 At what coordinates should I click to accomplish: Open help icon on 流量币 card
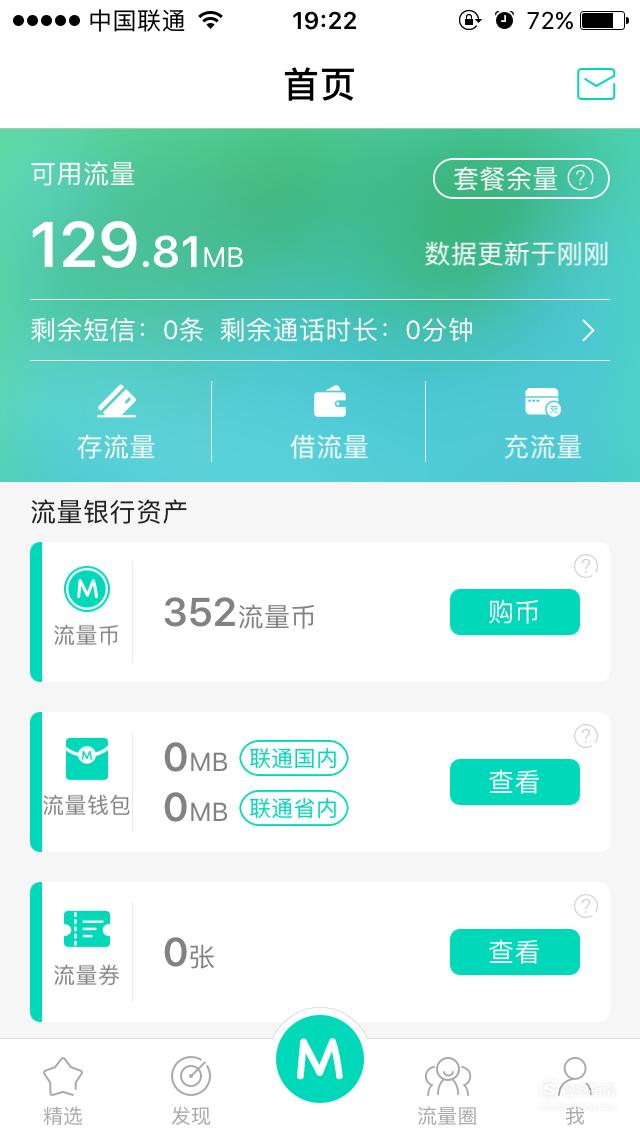(586, 566)
